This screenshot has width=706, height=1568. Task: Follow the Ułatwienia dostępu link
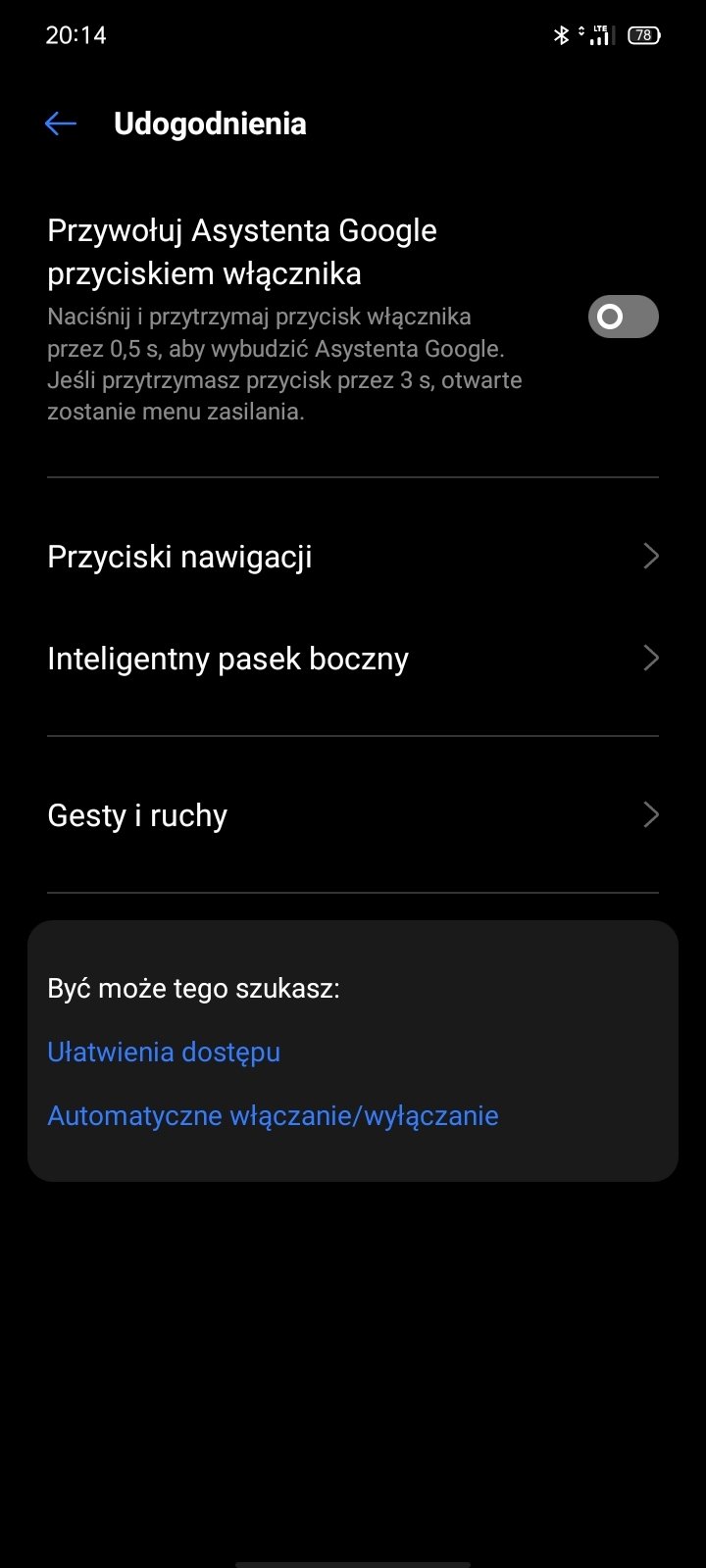pyautogui.click(x=164, y=1052)
